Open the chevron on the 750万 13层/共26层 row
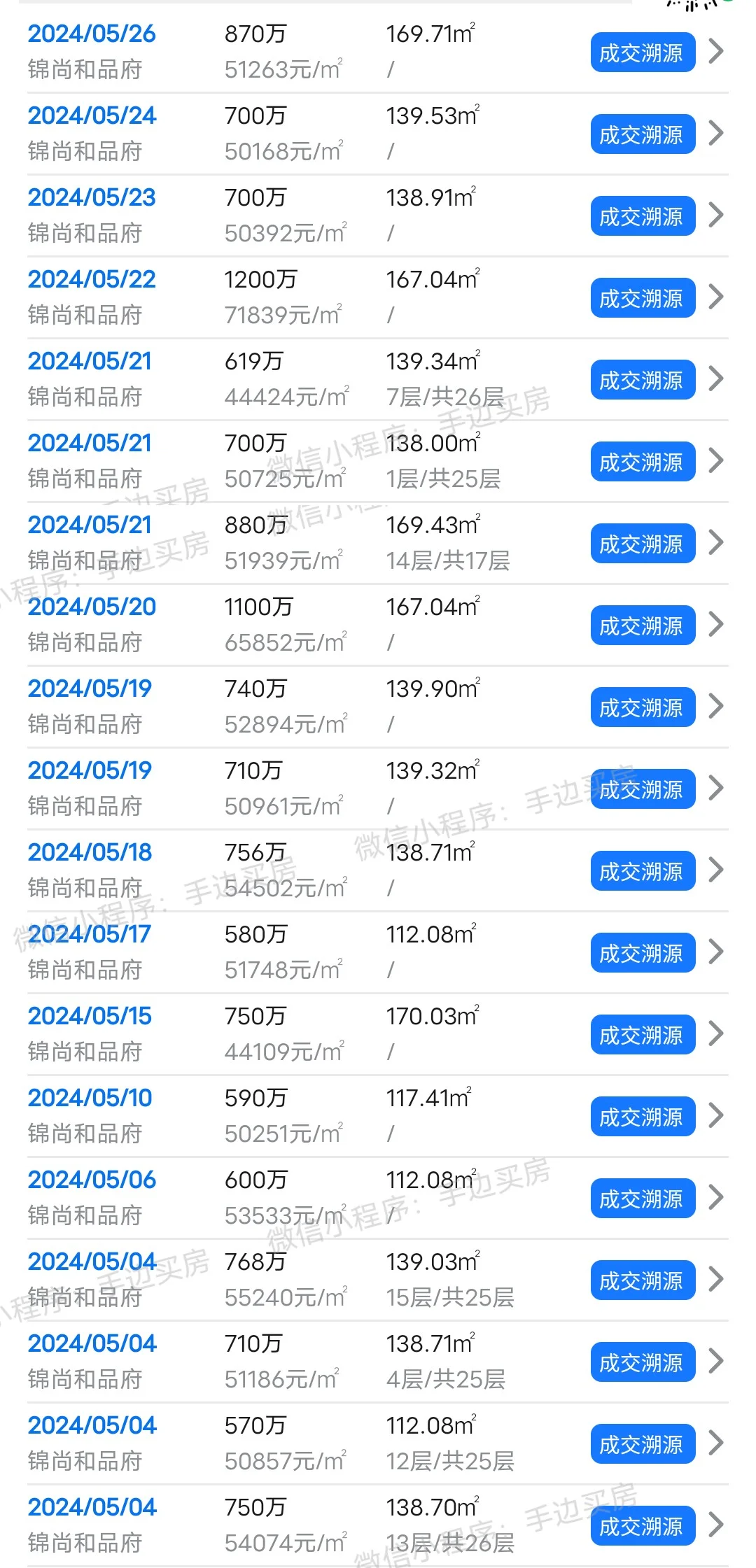This screenshot has height=1568, width=756. [715, 1525]
